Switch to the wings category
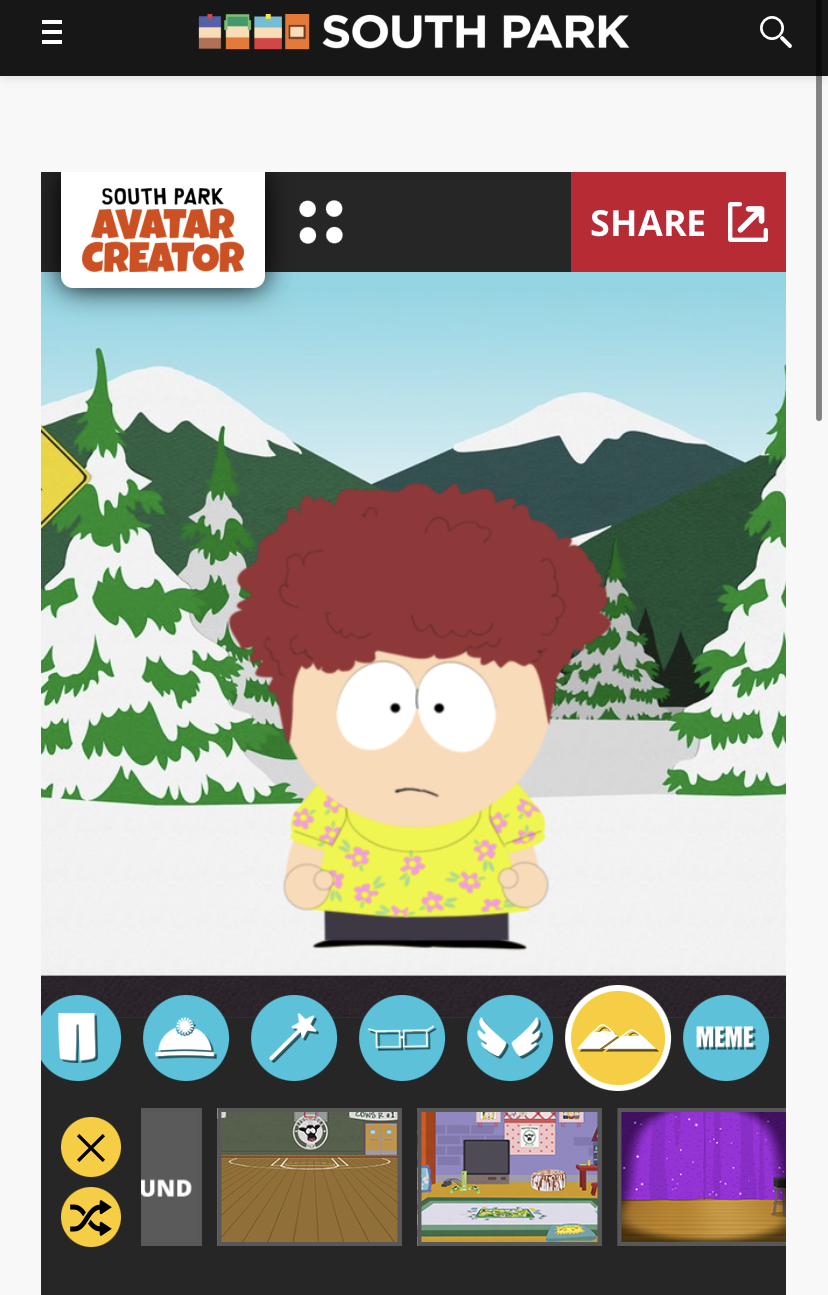The height and width of the screenshot is (1295, 828). 510,1038
